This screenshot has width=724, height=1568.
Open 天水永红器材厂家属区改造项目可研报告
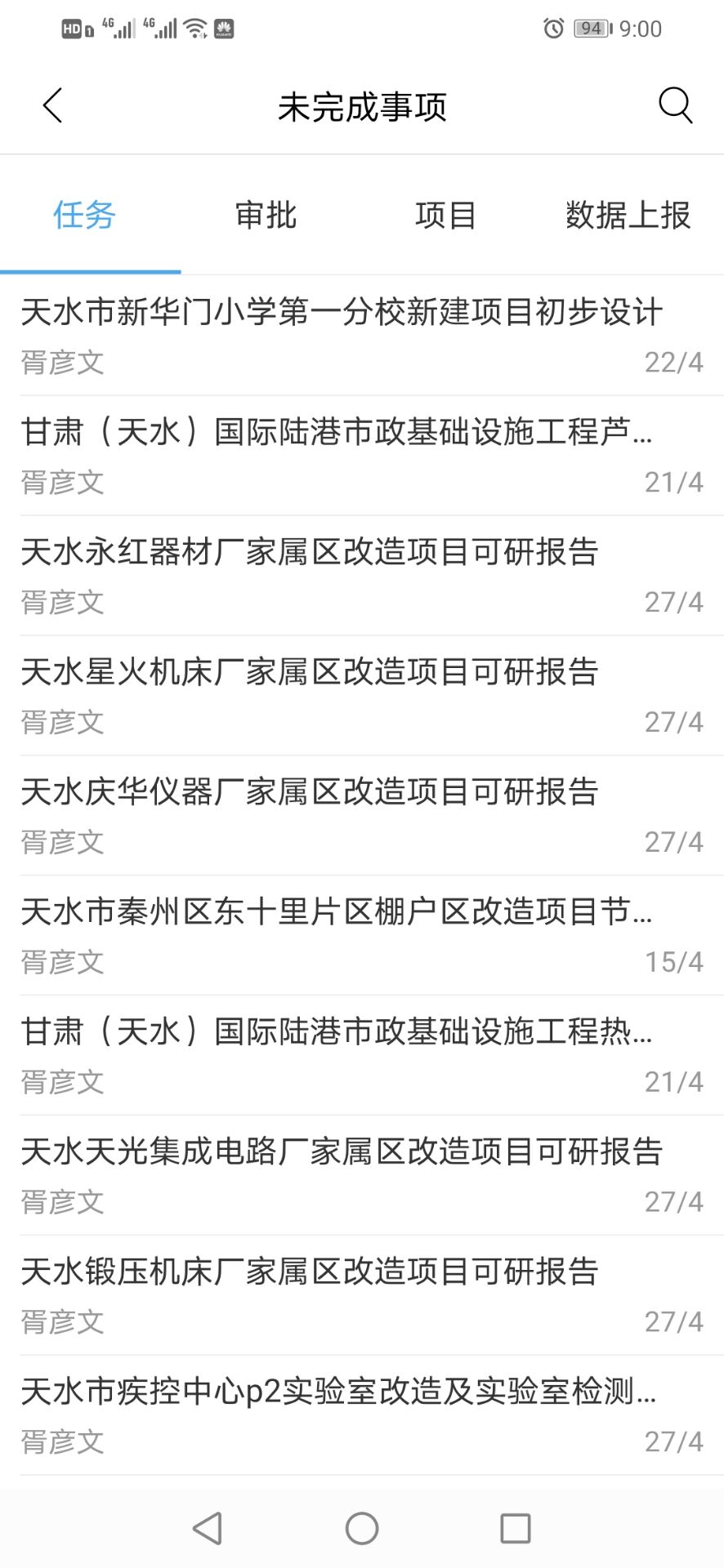[x=362, y=576]
